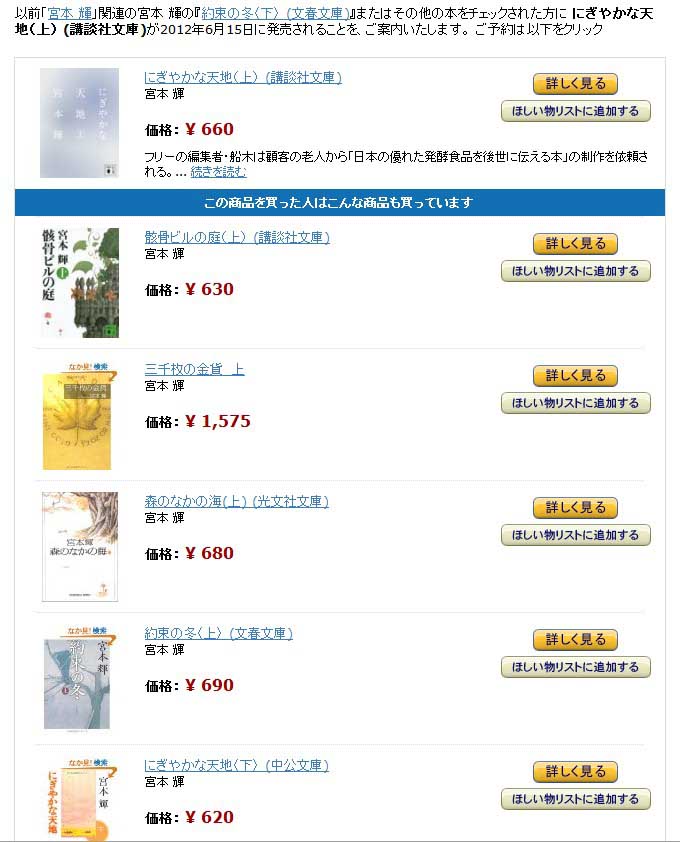Open the 骸骨ビルの庭(上) title link
This screenshot has height=842, width=680.
pyautogui.click(x=236, y=237)
